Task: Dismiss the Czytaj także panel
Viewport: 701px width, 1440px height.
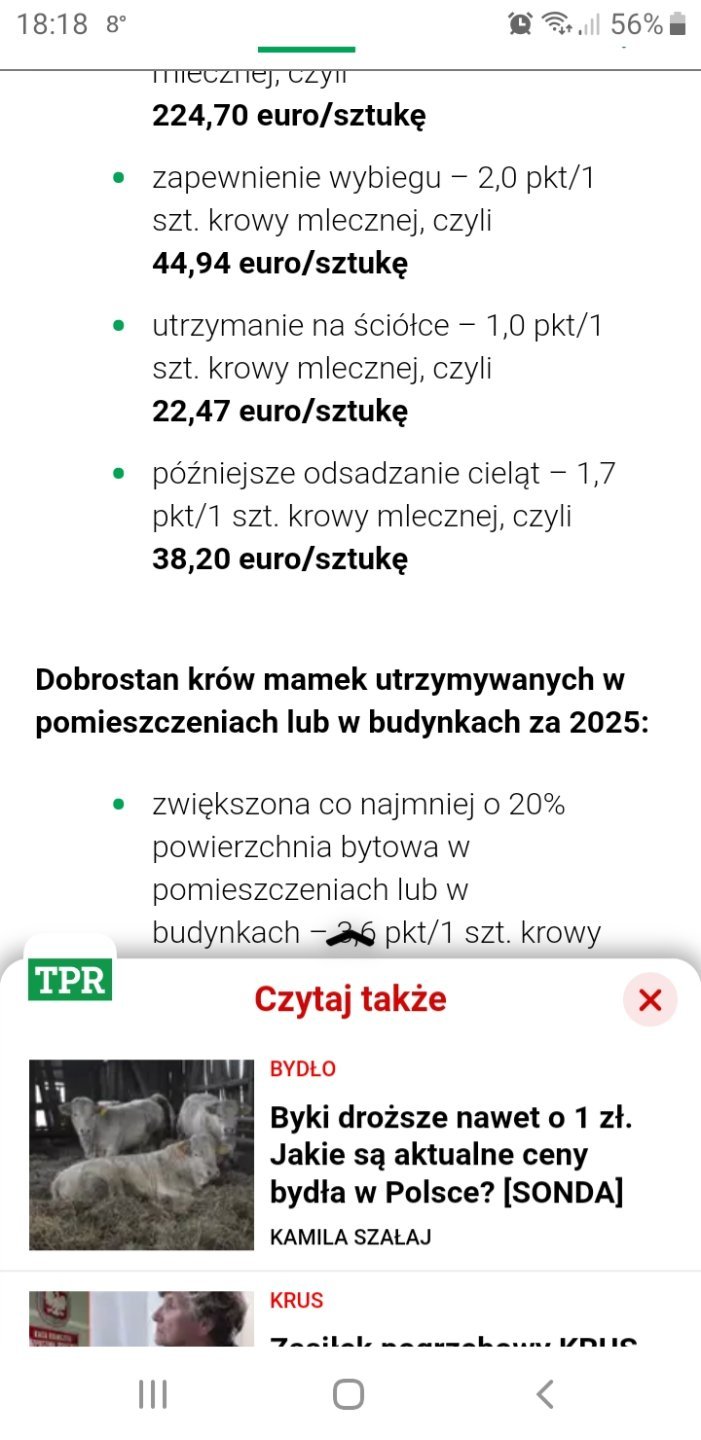Action: [650, 1000]
